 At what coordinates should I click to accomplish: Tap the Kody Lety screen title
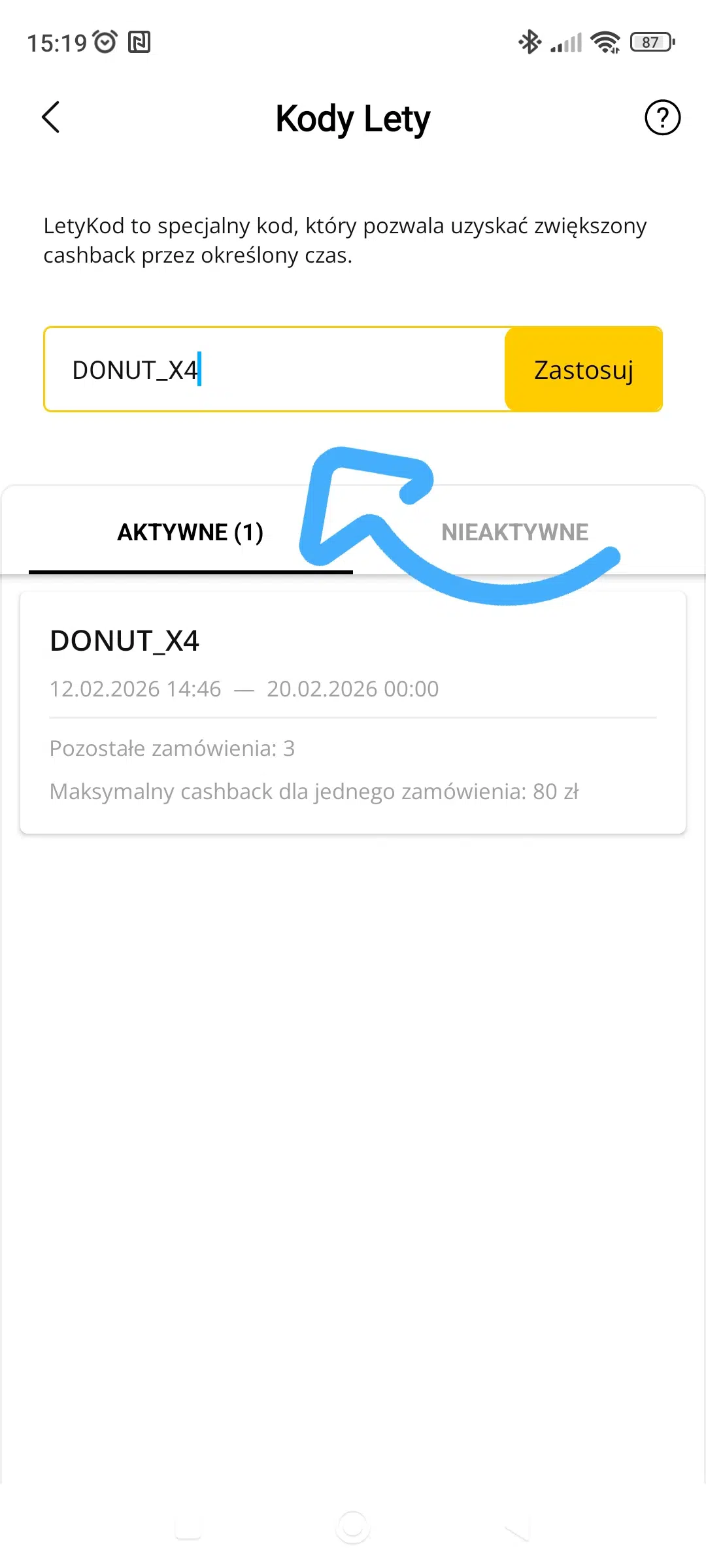(353, 118)
